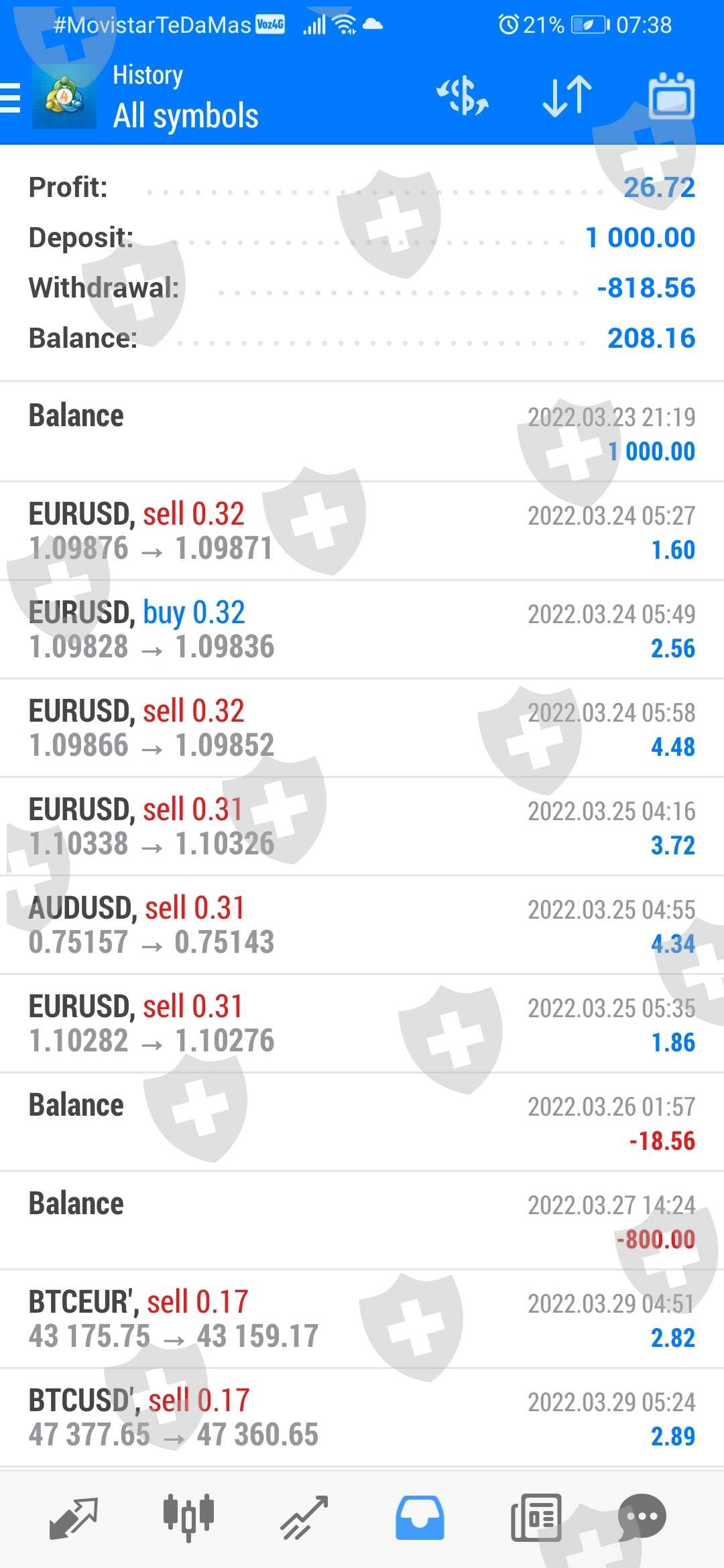Open the calendar date range picker

671,96
